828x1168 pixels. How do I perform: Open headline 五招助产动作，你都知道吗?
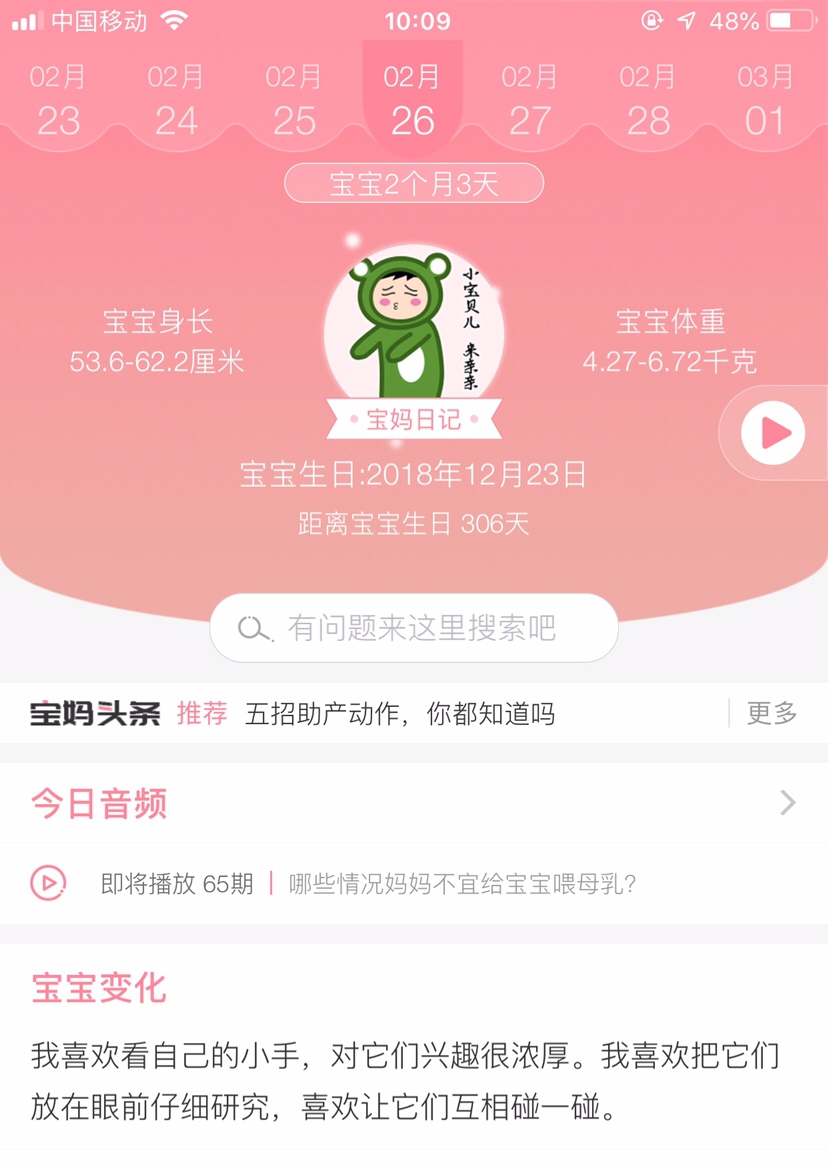pos(400,714)
